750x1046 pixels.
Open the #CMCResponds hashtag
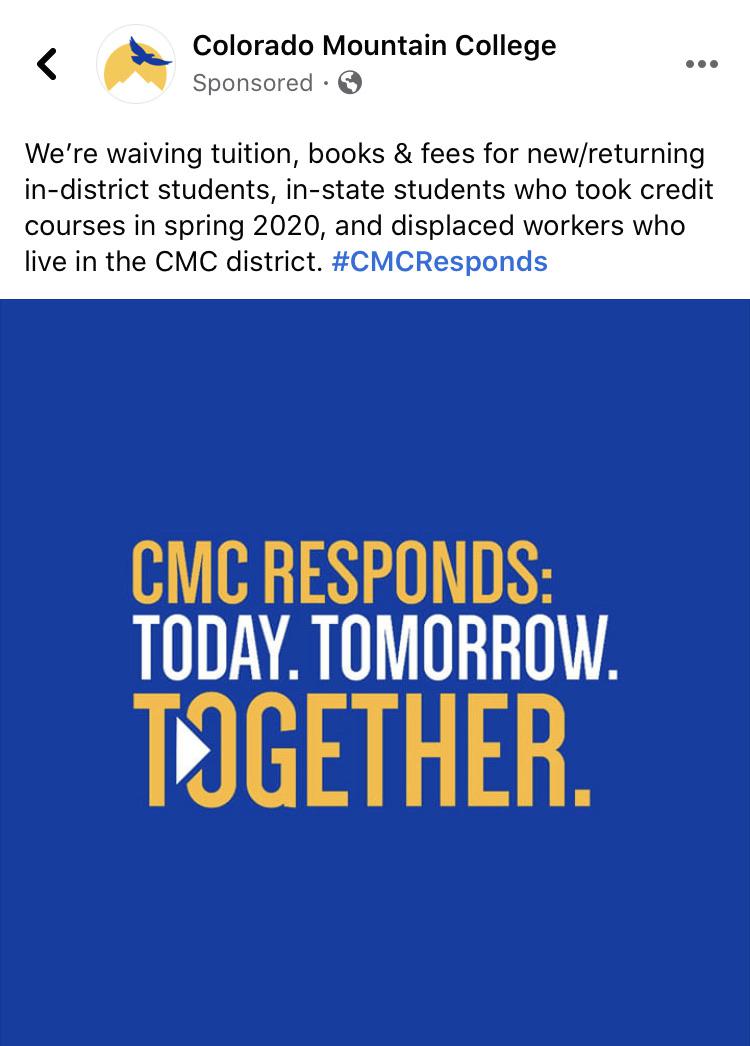439,262
